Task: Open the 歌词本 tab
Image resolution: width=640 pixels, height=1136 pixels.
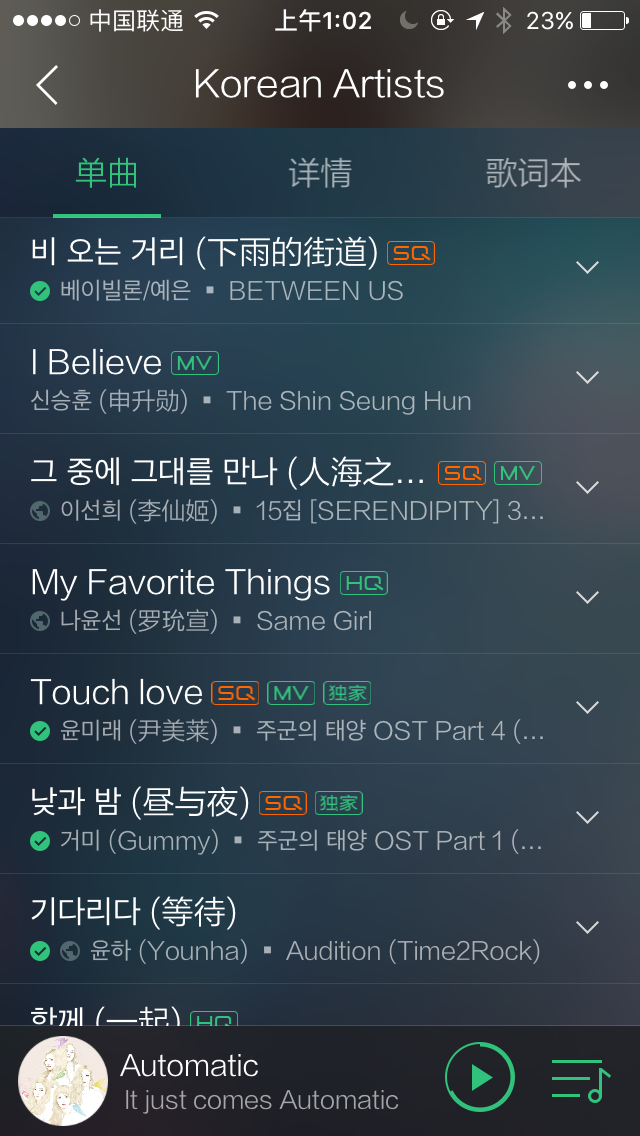Action: 533,173
